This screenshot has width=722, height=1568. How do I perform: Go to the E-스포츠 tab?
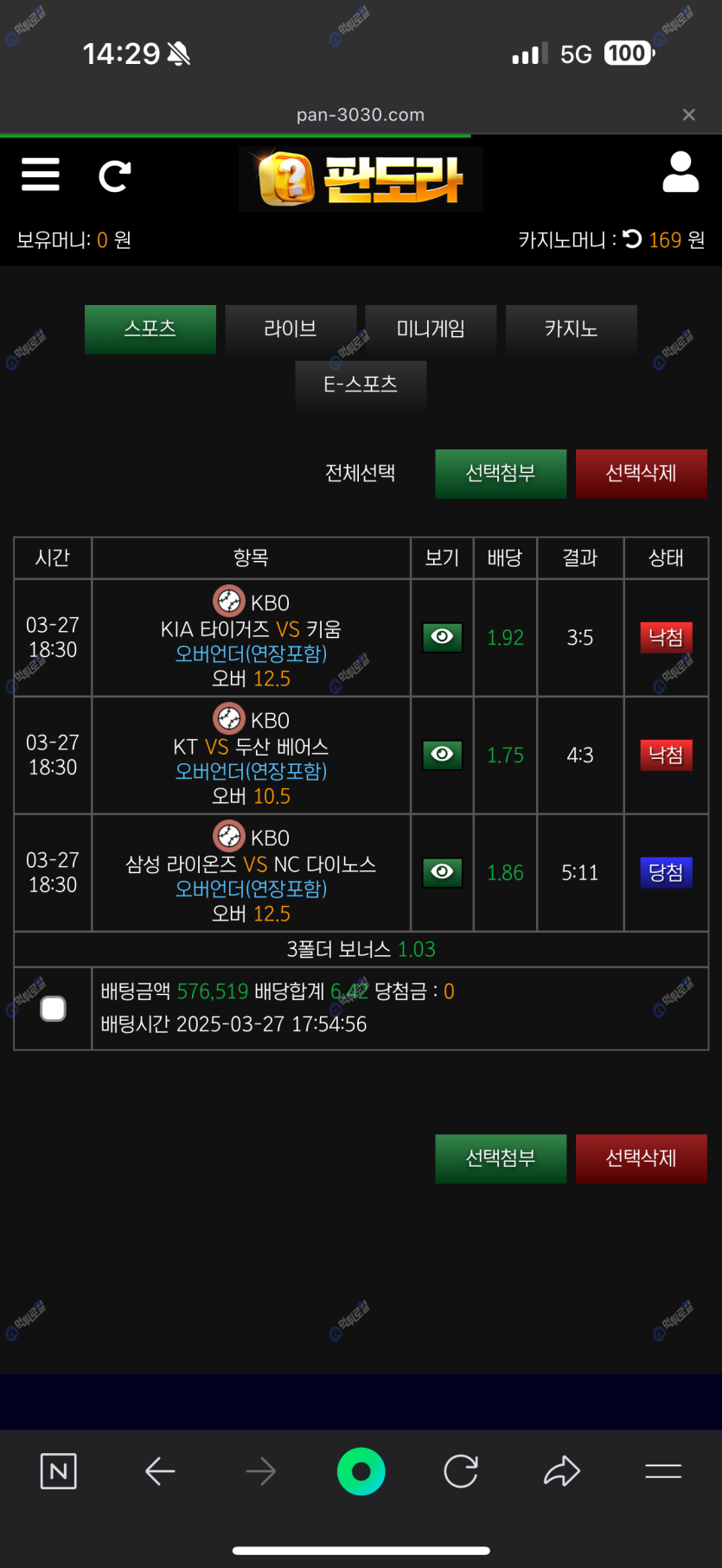pyautogui.click(x=361, y=385)
